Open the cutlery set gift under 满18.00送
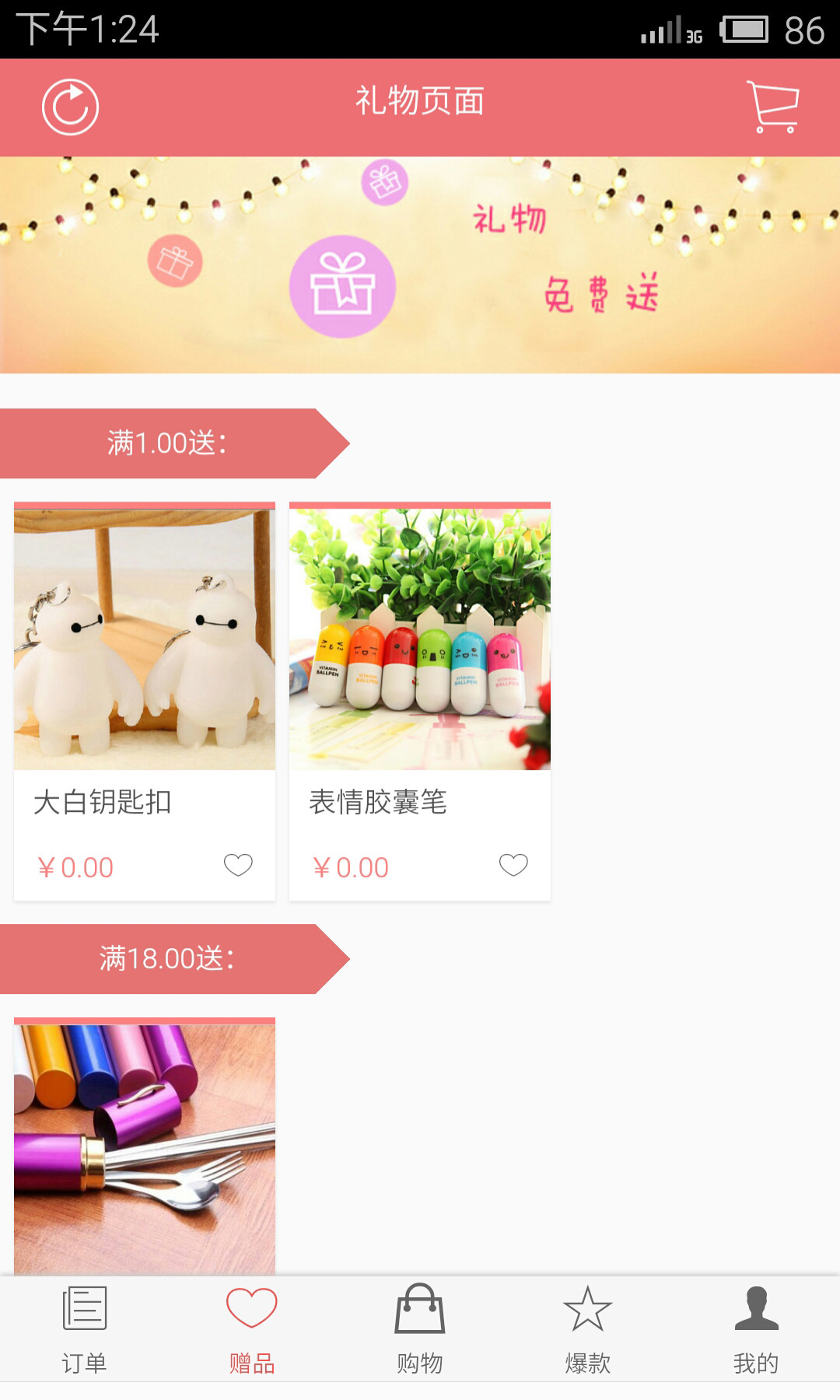 tap(145, 1147)
